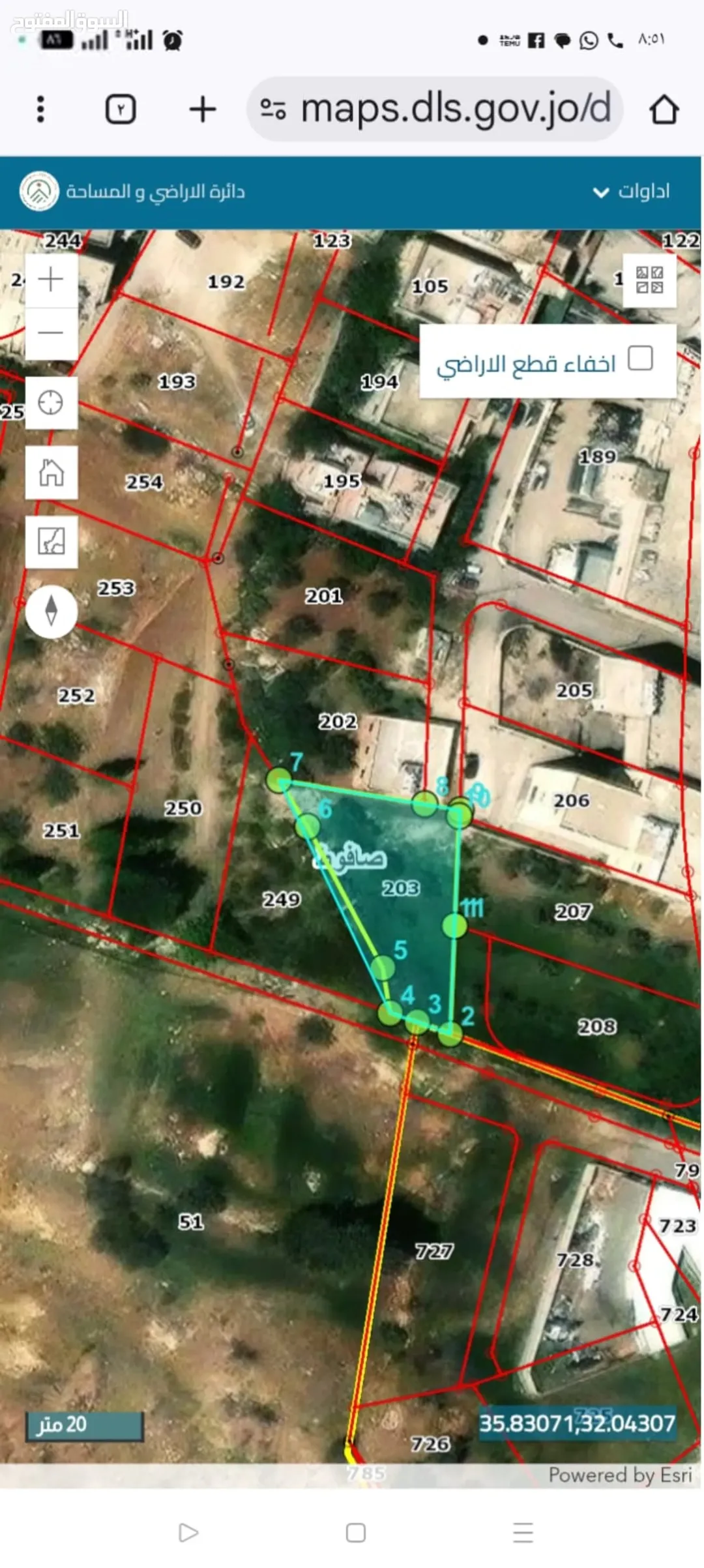Zoom in on the map
The image size is (704, 1568).
[x=51, y=280]
